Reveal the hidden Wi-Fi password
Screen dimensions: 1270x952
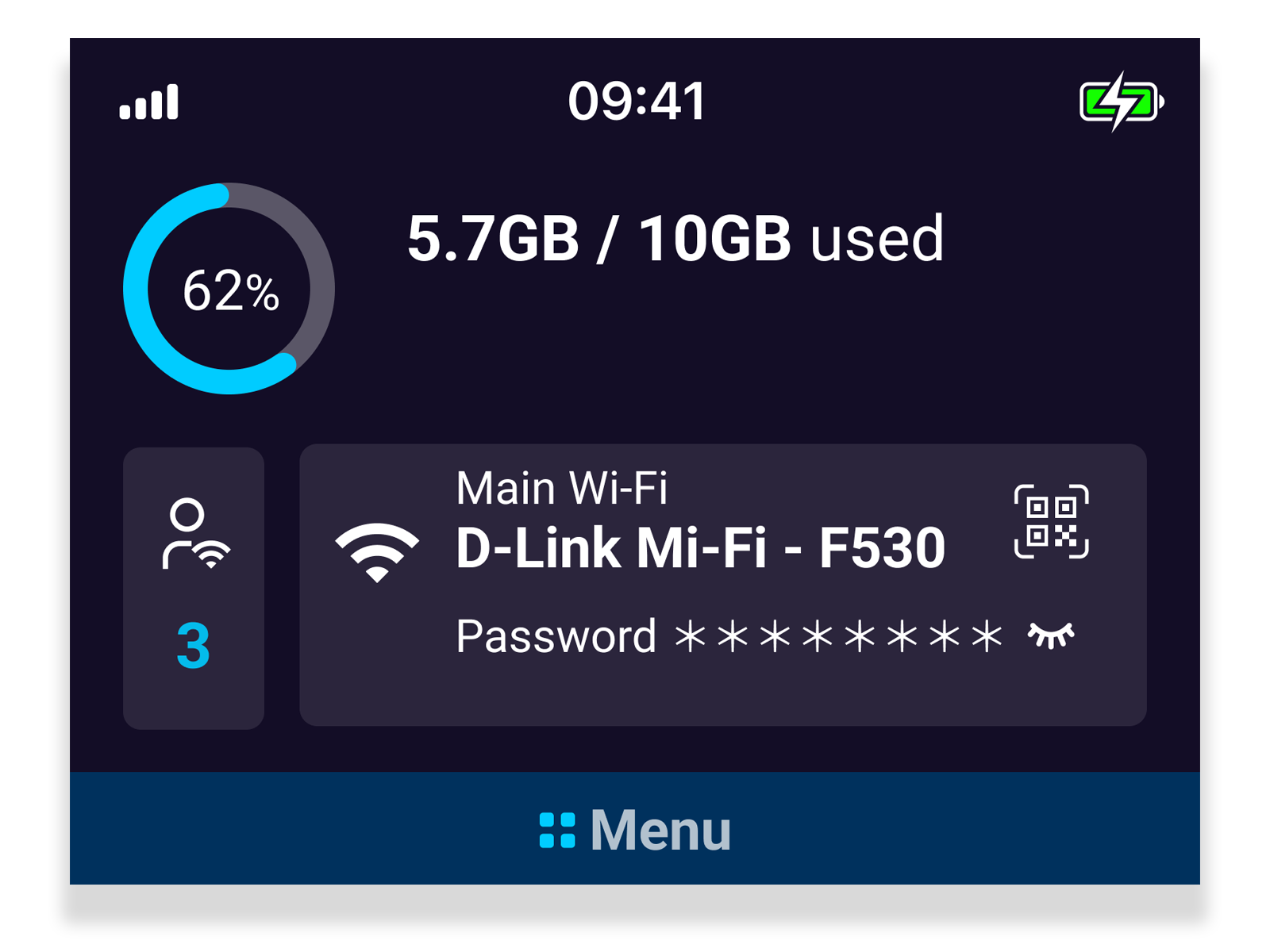(1051, 635)
